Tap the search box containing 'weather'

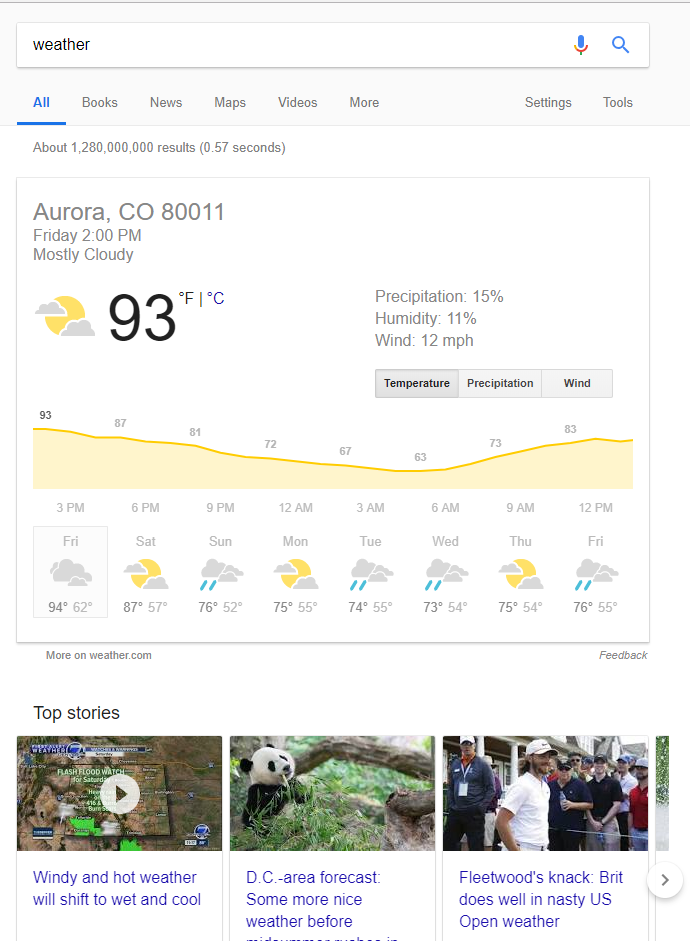pos(290,45)
